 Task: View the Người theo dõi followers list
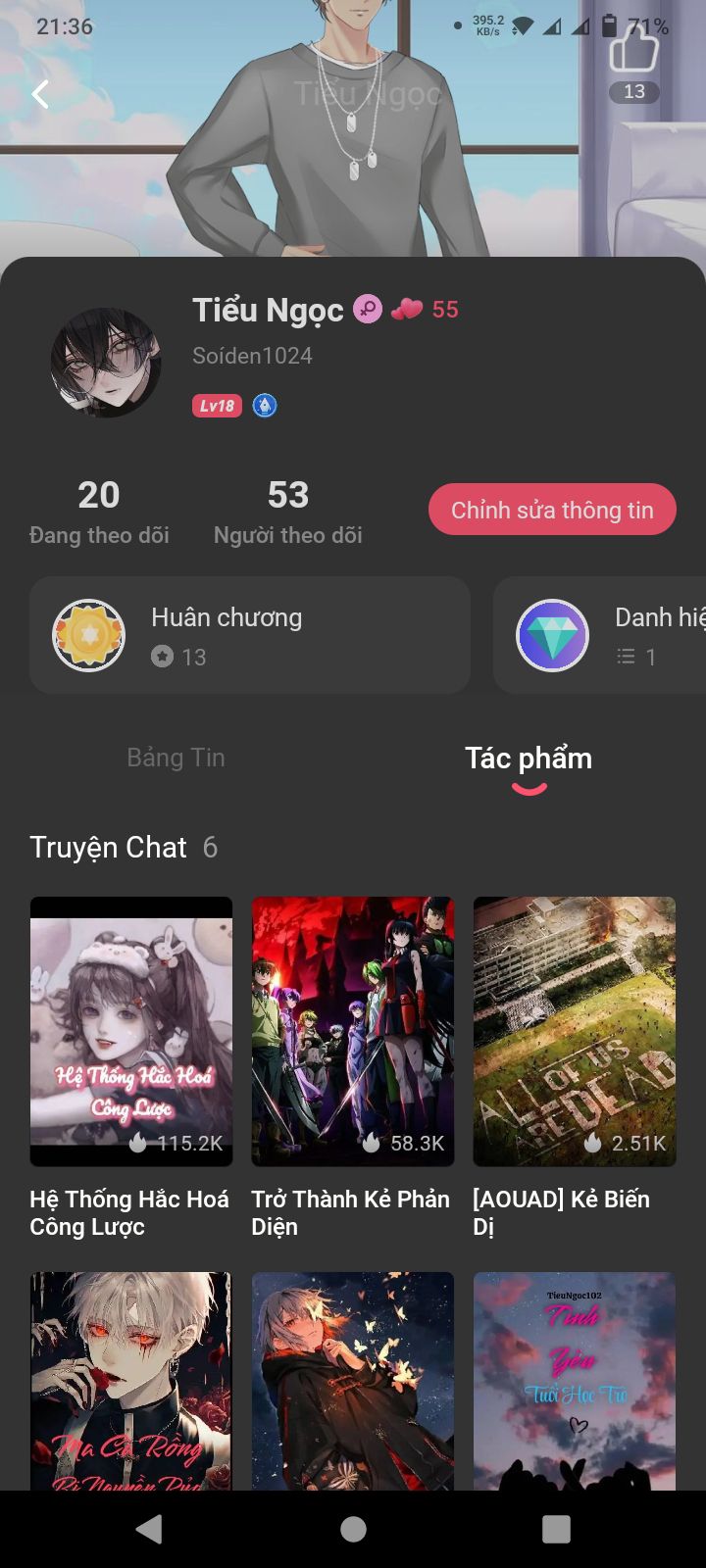pyautogui.click(x=287, y=512)
